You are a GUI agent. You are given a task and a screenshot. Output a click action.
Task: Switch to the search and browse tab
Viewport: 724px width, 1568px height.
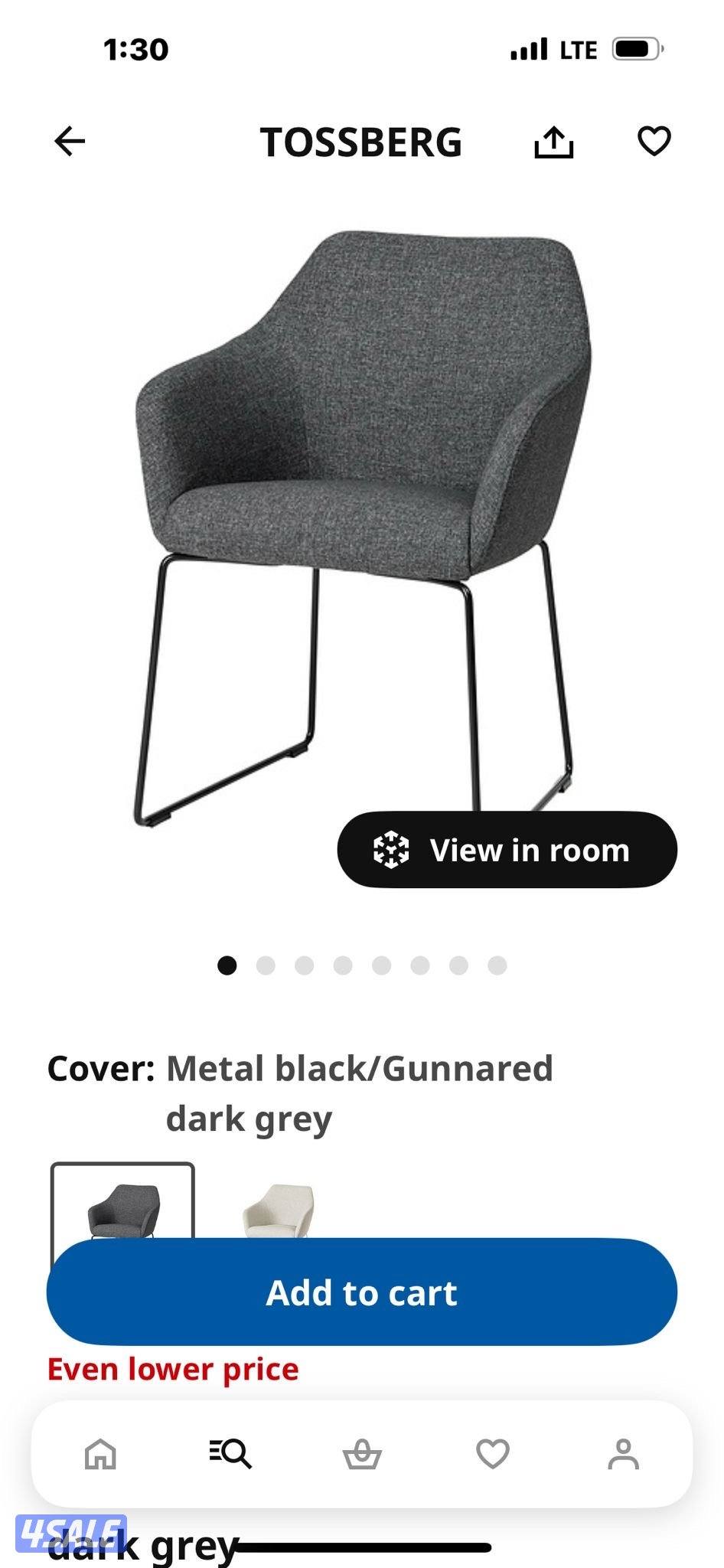(x=230, y=1453)
